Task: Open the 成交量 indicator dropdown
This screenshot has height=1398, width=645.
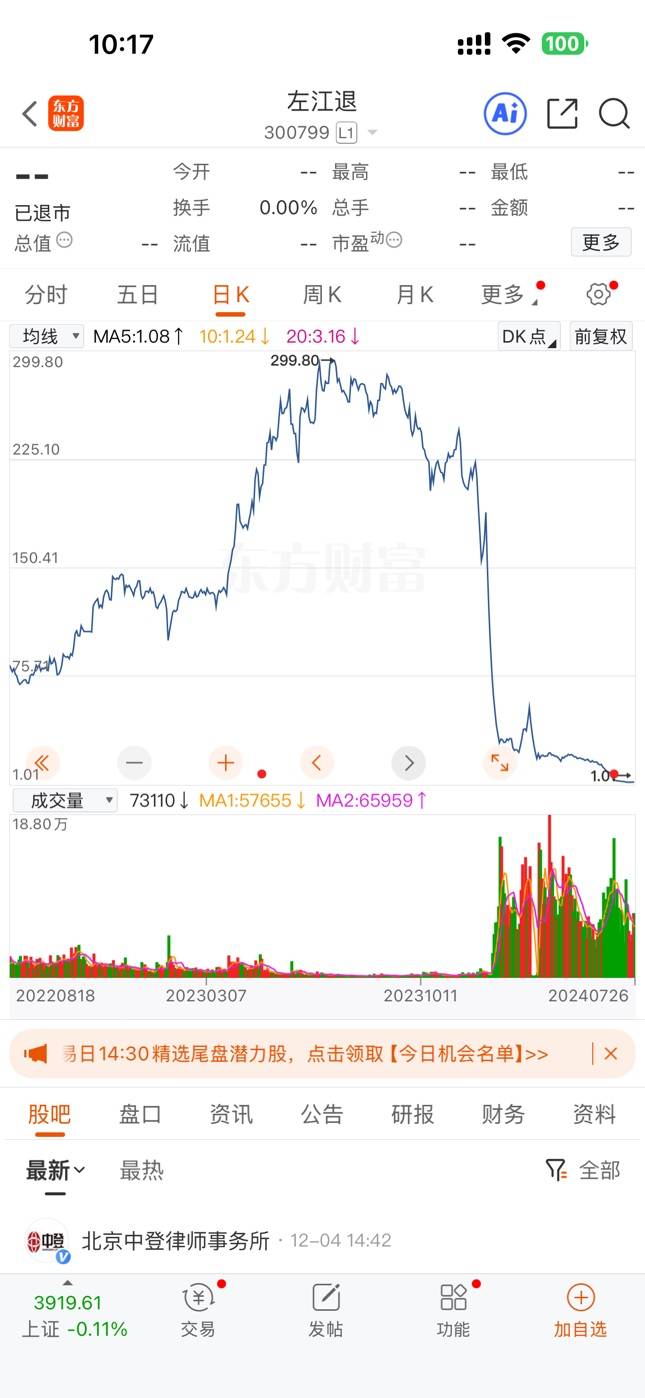Action: click(x=64, y=800)
